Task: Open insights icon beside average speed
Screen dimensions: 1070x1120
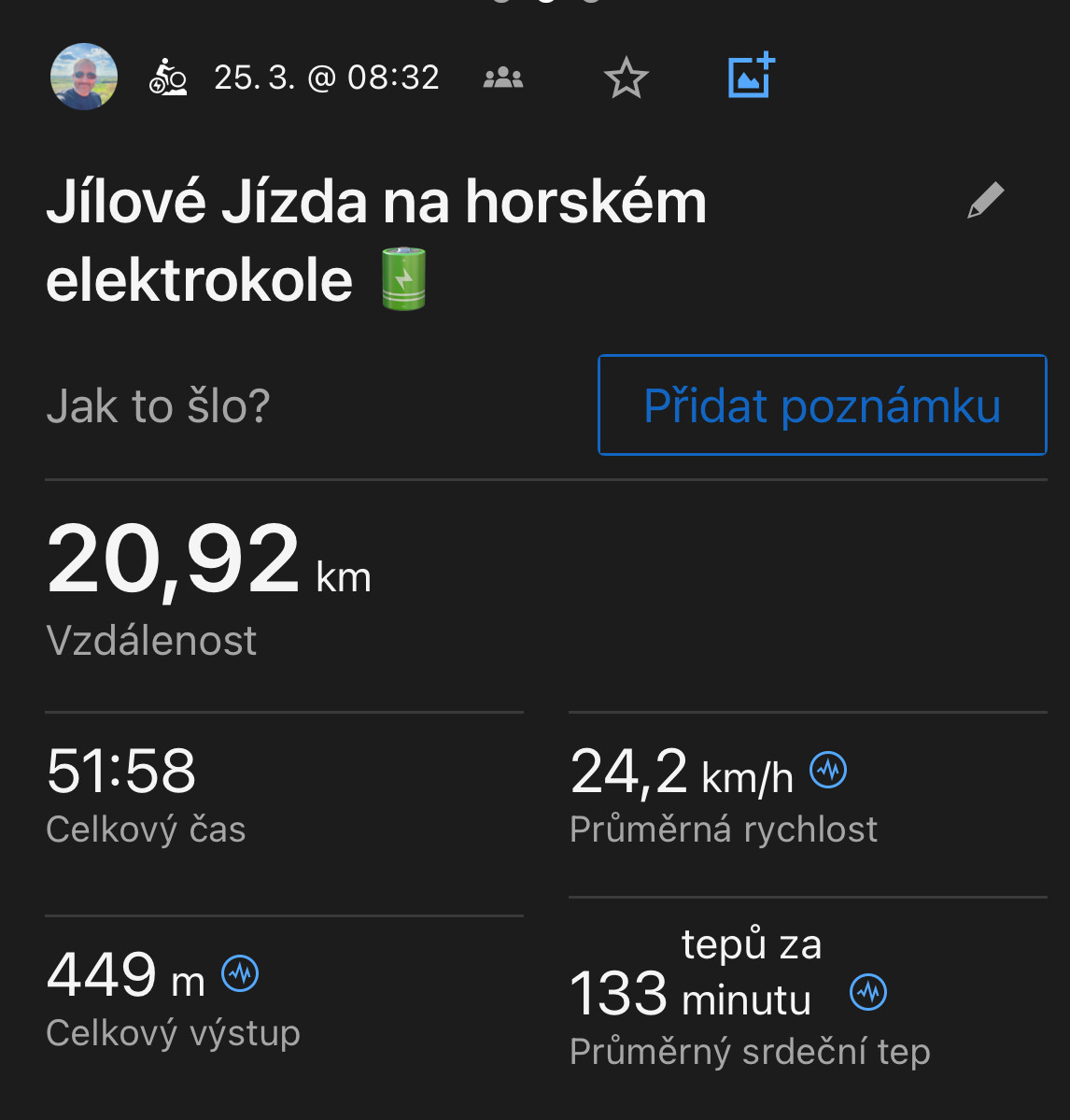Action: click(x=828, y=771)
